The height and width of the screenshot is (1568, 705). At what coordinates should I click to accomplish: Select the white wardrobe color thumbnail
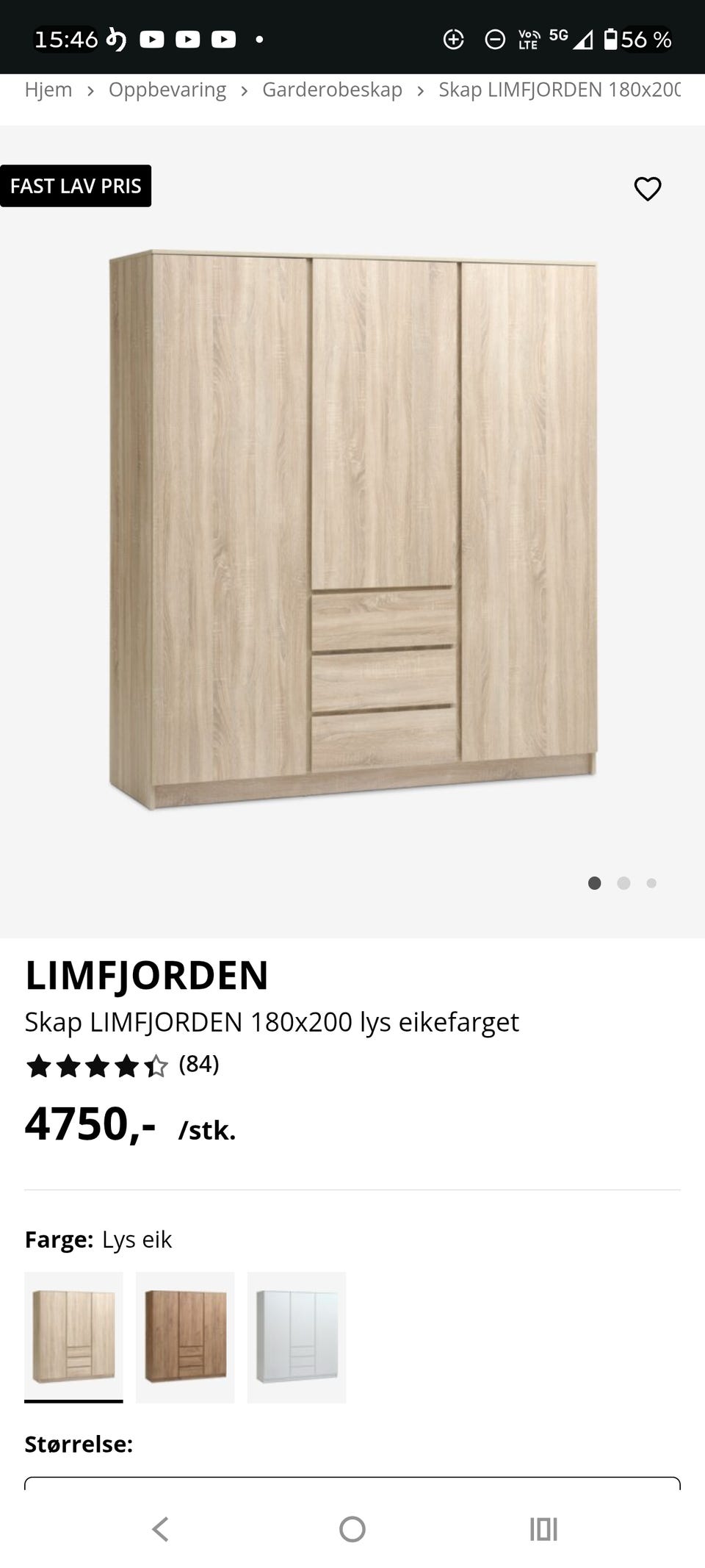coord(297,1336)
